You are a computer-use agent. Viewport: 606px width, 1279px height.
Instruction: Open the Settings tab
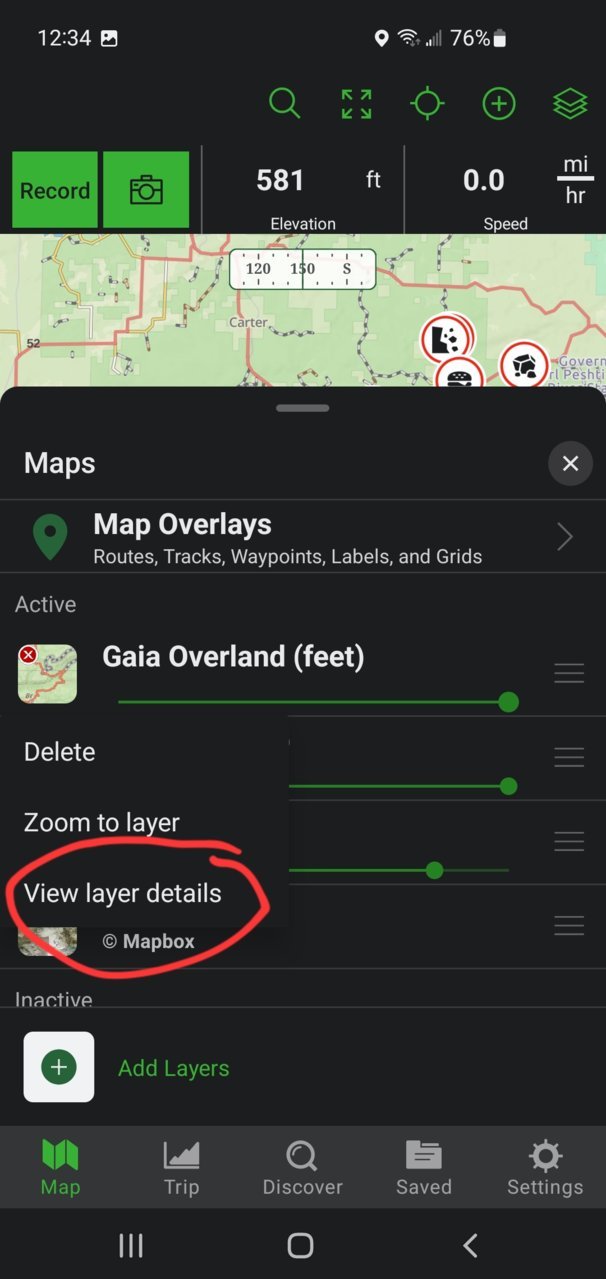(545, 1168)
